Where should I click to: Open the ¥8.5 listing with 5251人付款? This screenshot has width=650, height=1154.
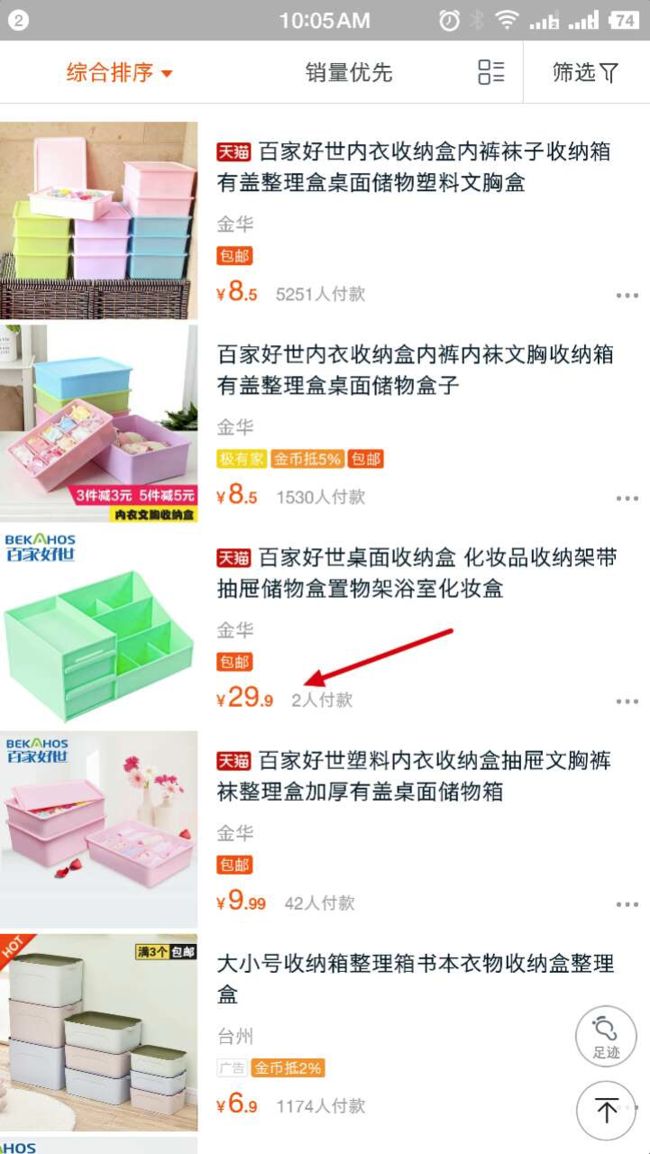coord(325,221)
